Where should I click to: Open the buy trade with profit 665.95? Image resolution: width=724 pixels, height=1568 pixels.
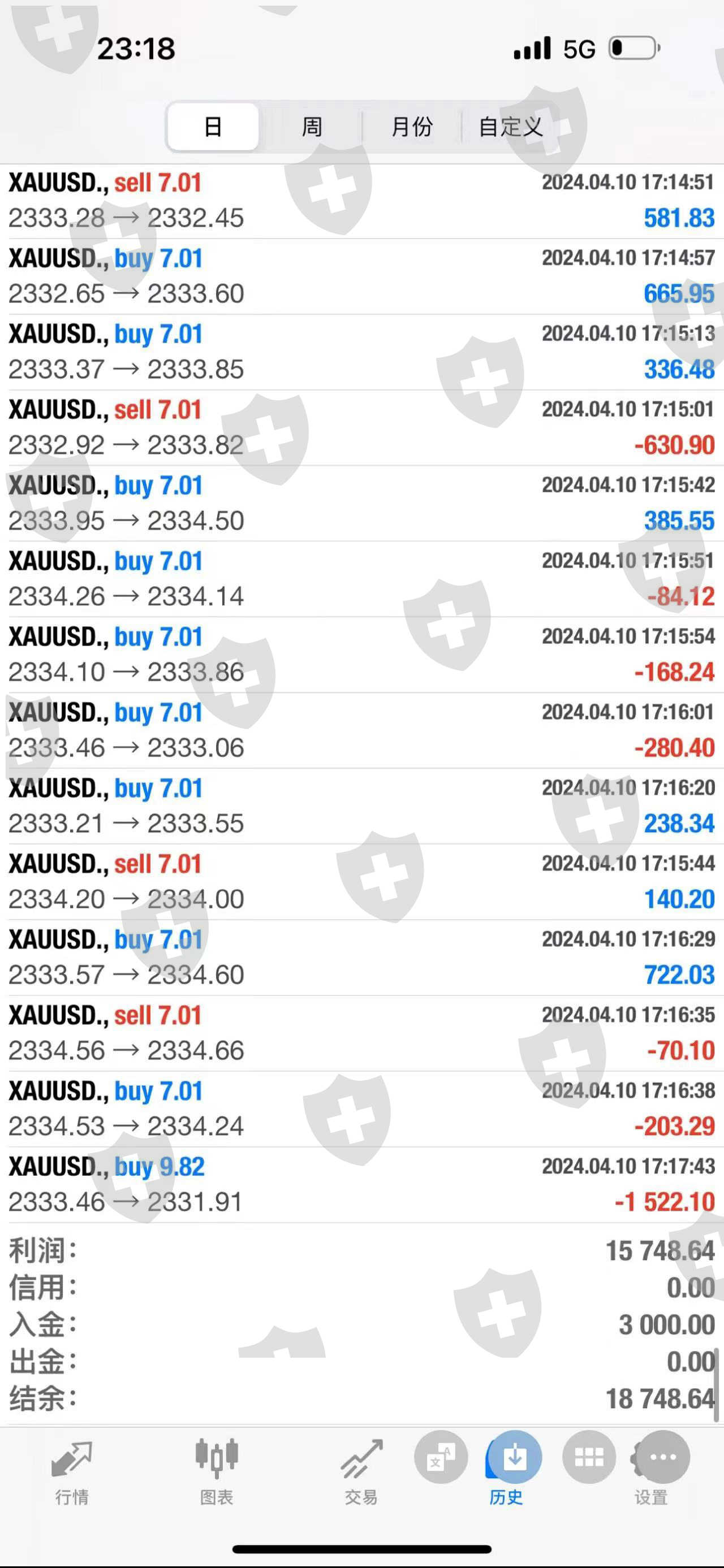pos(361,276)
